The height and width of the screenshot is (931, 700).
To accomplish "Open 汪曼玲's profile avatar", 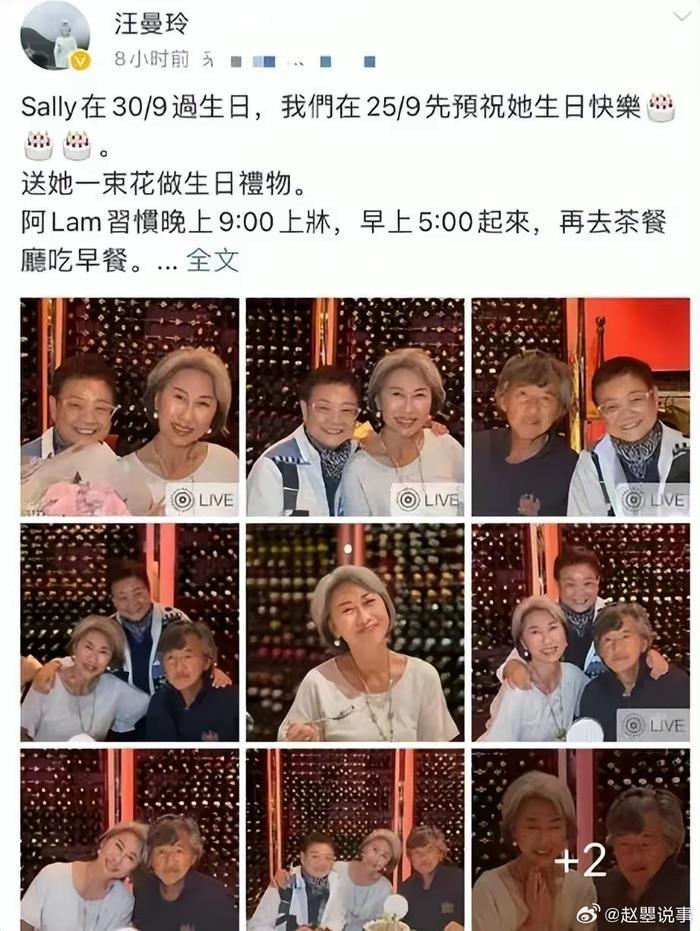I will click(55, 35).
